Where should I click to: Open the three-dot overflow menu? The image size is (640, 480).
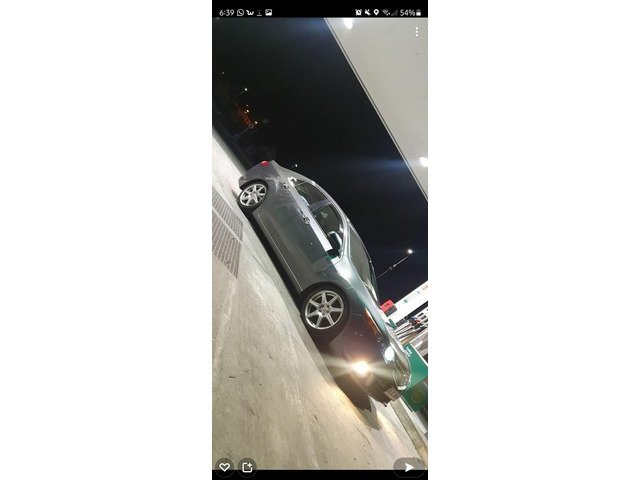(x=416, y=32)
